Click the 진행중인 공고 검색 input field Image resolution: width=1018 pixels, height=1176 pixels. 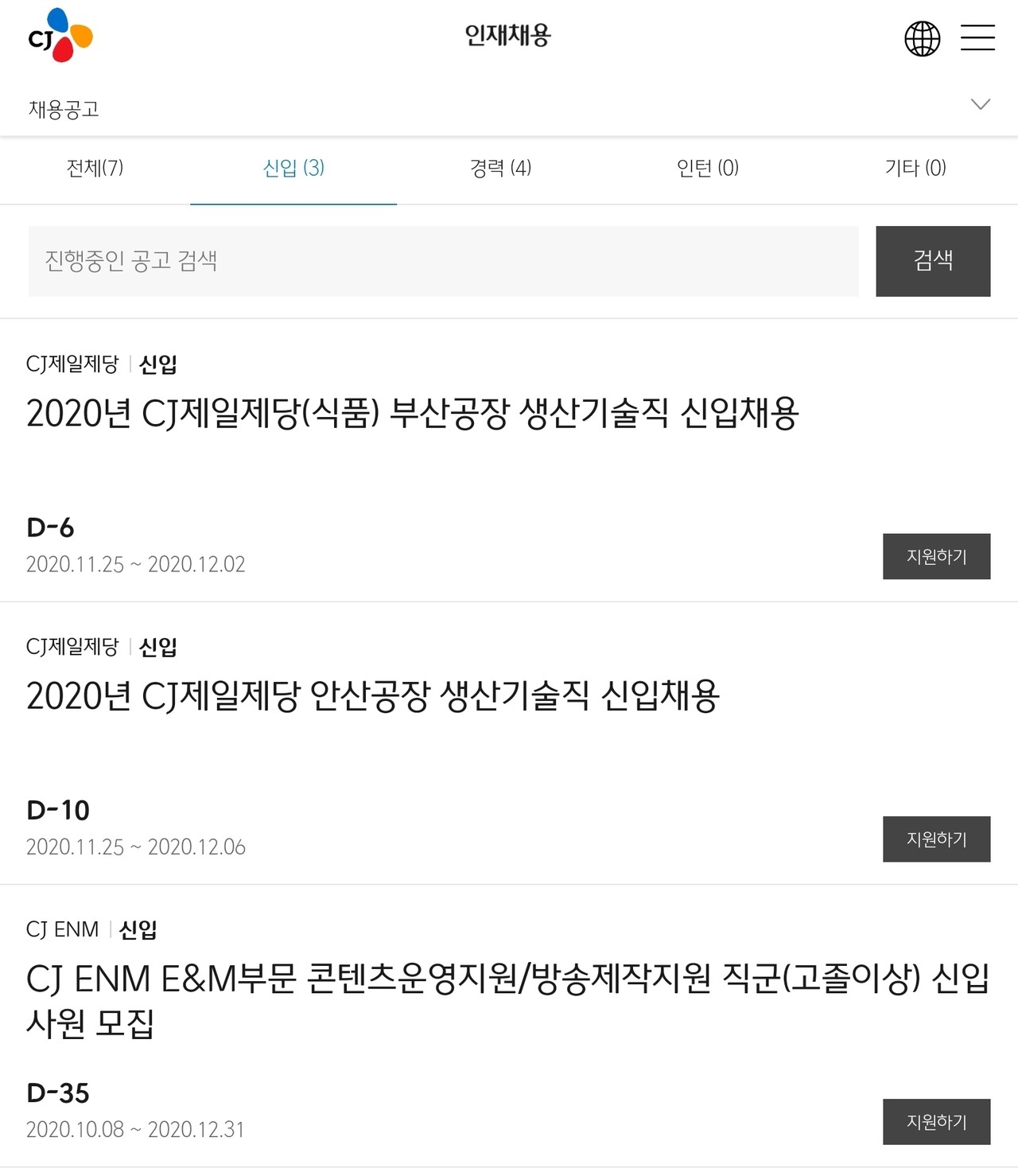click(443, 261)
